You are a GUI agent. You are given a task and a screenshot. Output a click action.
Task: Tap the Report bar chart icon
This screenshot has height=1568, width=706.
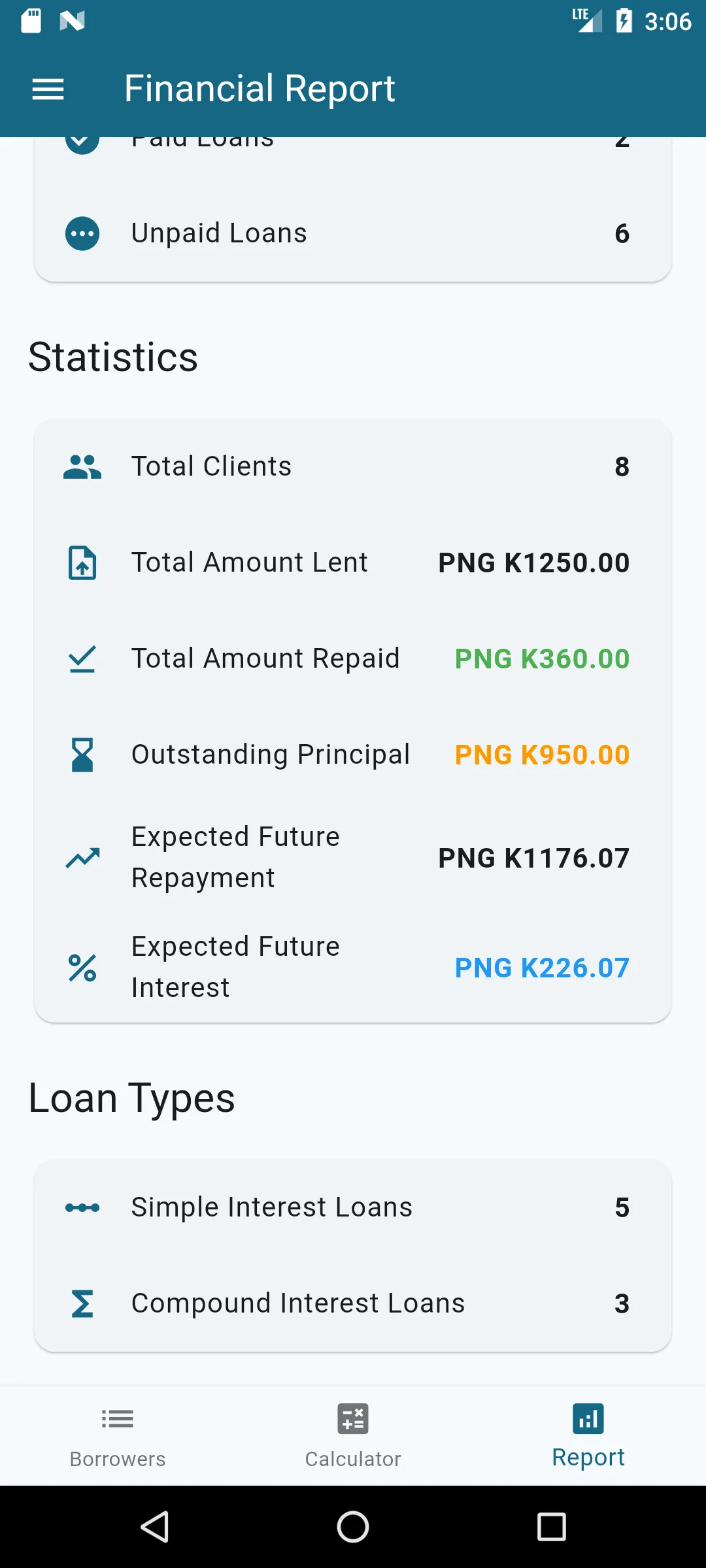coord(588,1419)
